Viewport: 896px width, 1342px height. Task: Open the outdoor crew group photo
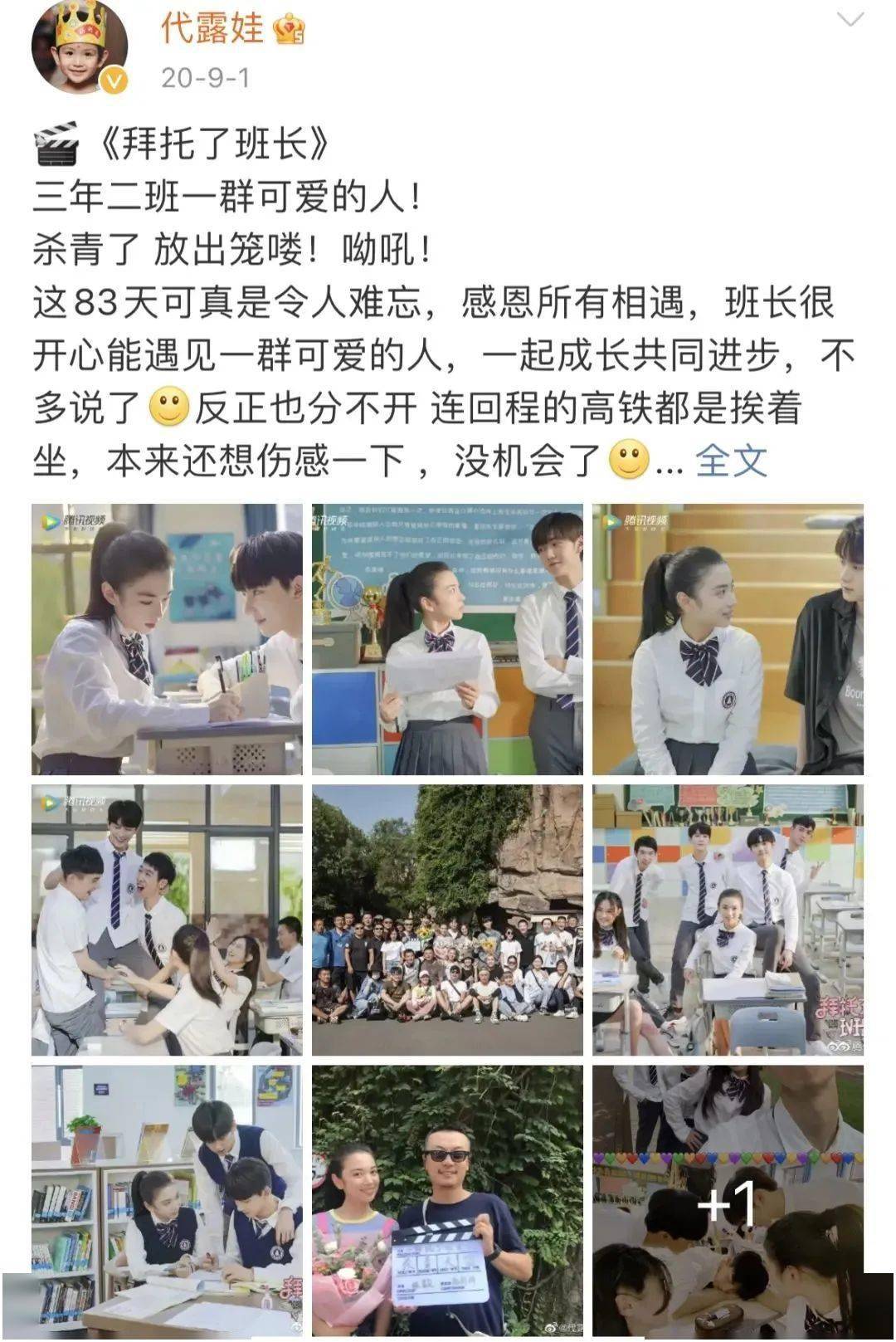point(447,920)
